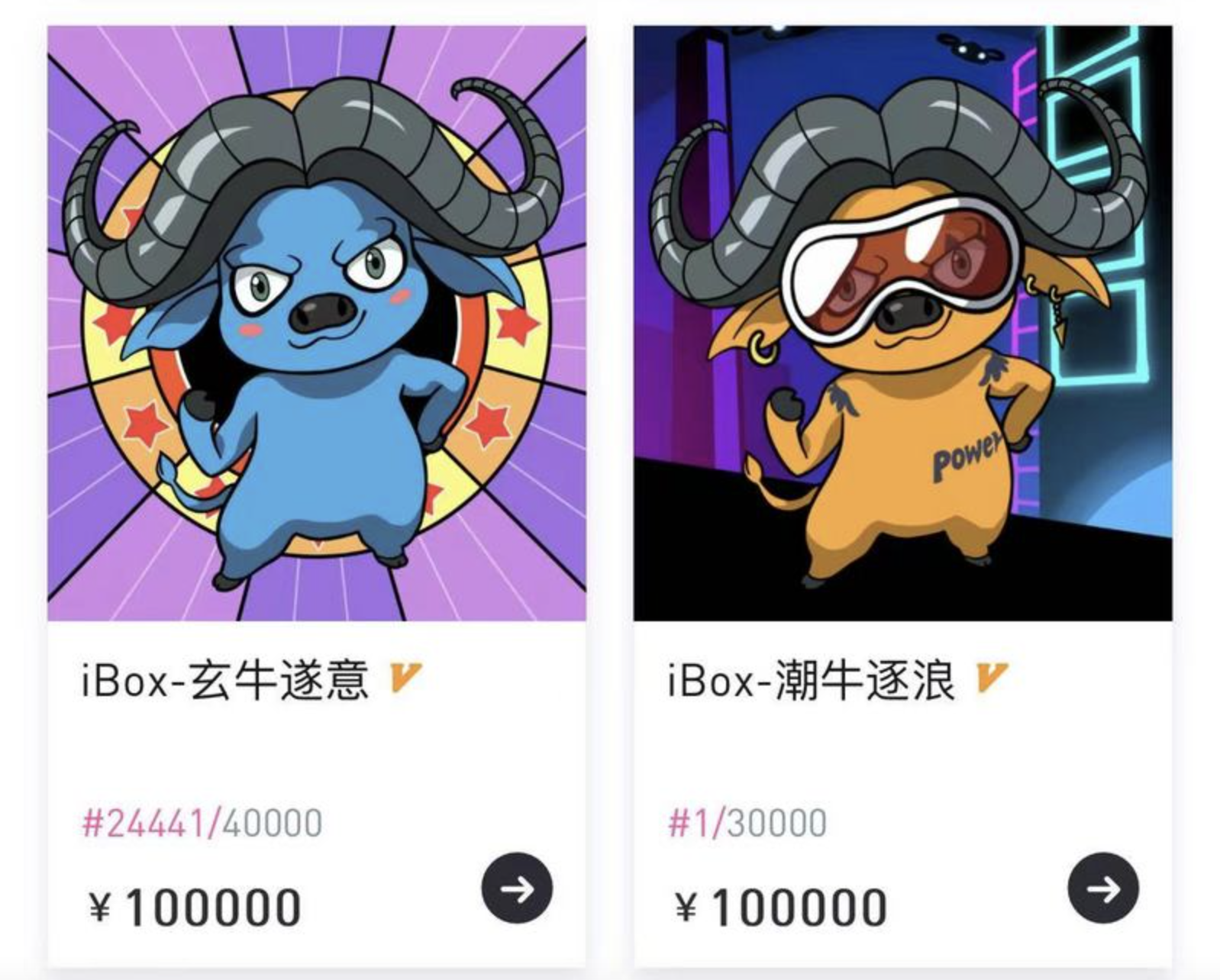The image size is (1220, 980).
Task: Open the iBox-潮牛逐浪 card
Action: [902, 324]
